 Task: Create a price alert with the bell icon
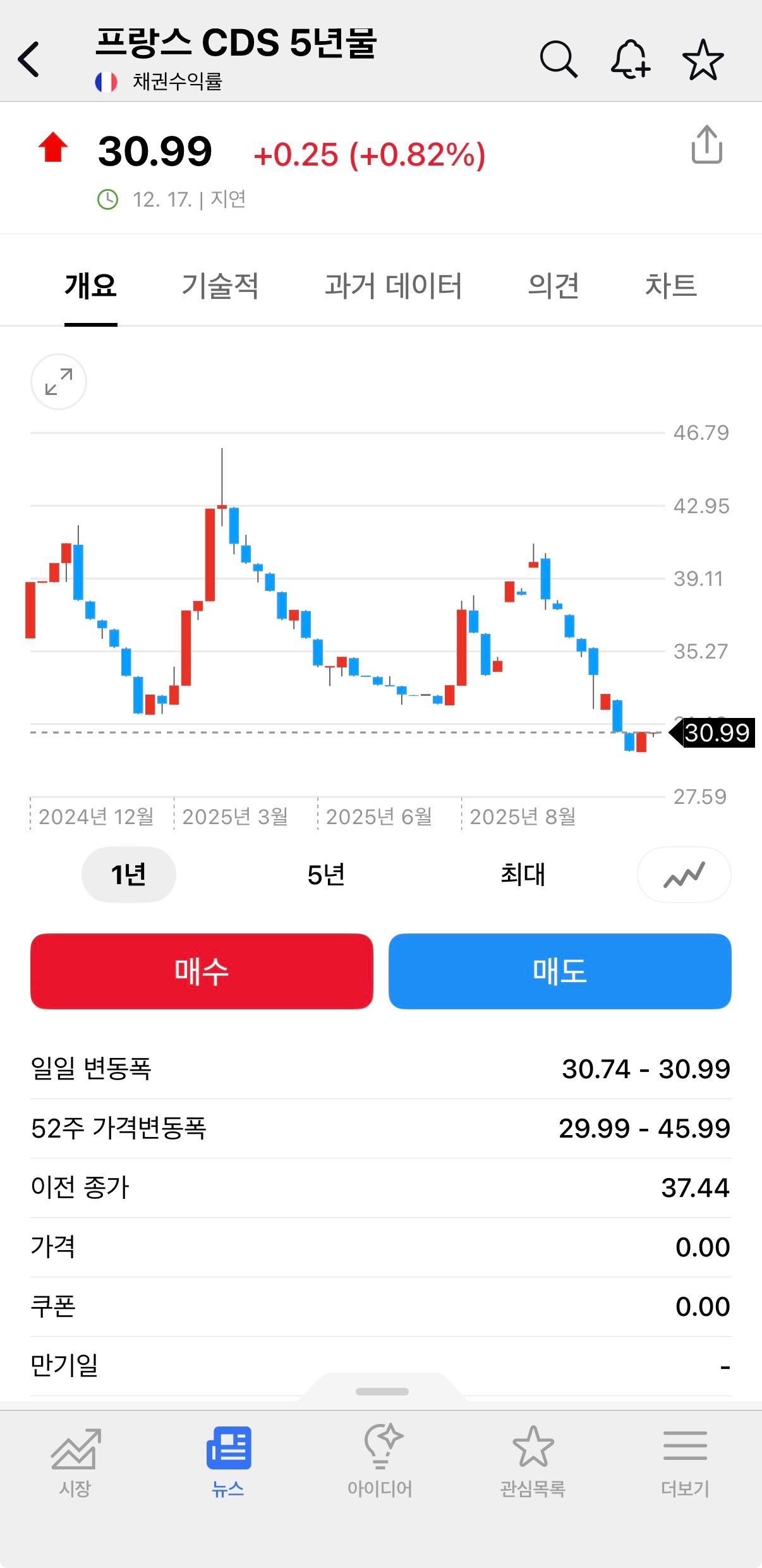tap(630, 59)
